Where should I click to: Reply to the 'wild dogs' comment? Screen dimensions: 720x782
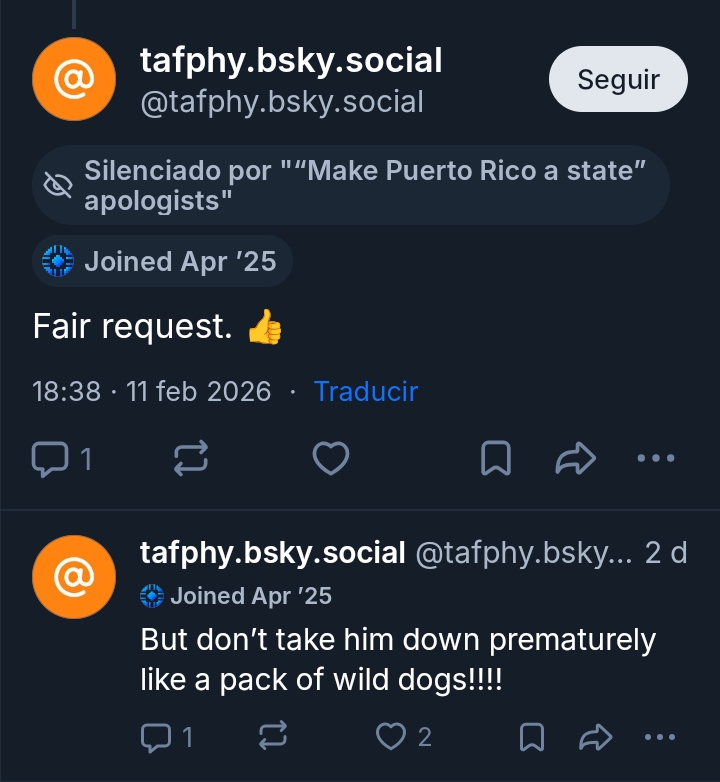click(165, 738)
